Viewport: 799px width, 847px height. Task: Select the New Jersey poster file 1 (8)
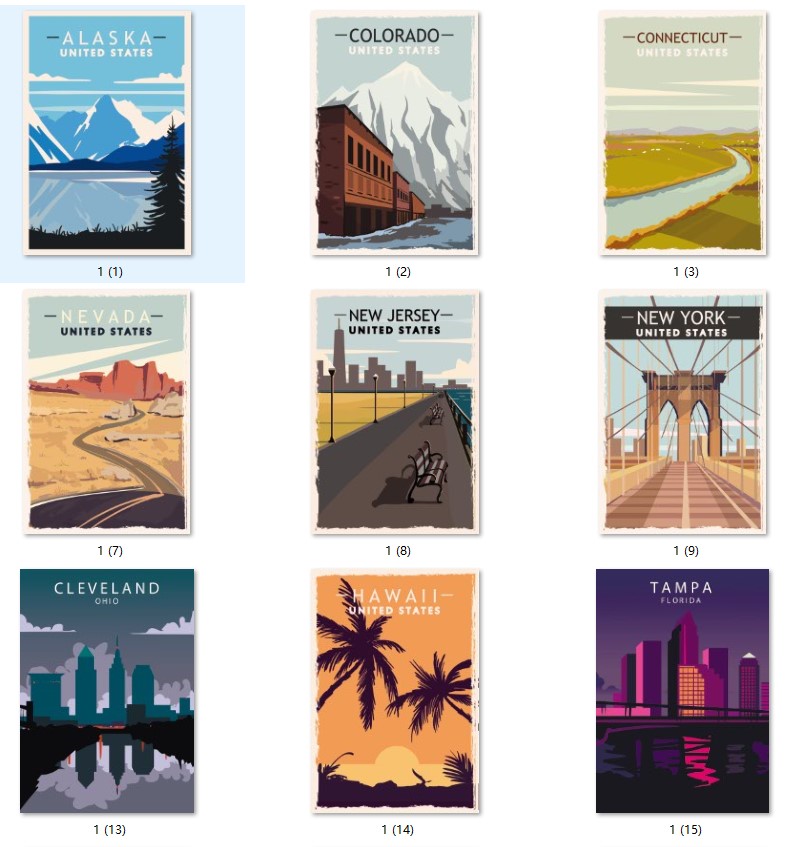395,412
